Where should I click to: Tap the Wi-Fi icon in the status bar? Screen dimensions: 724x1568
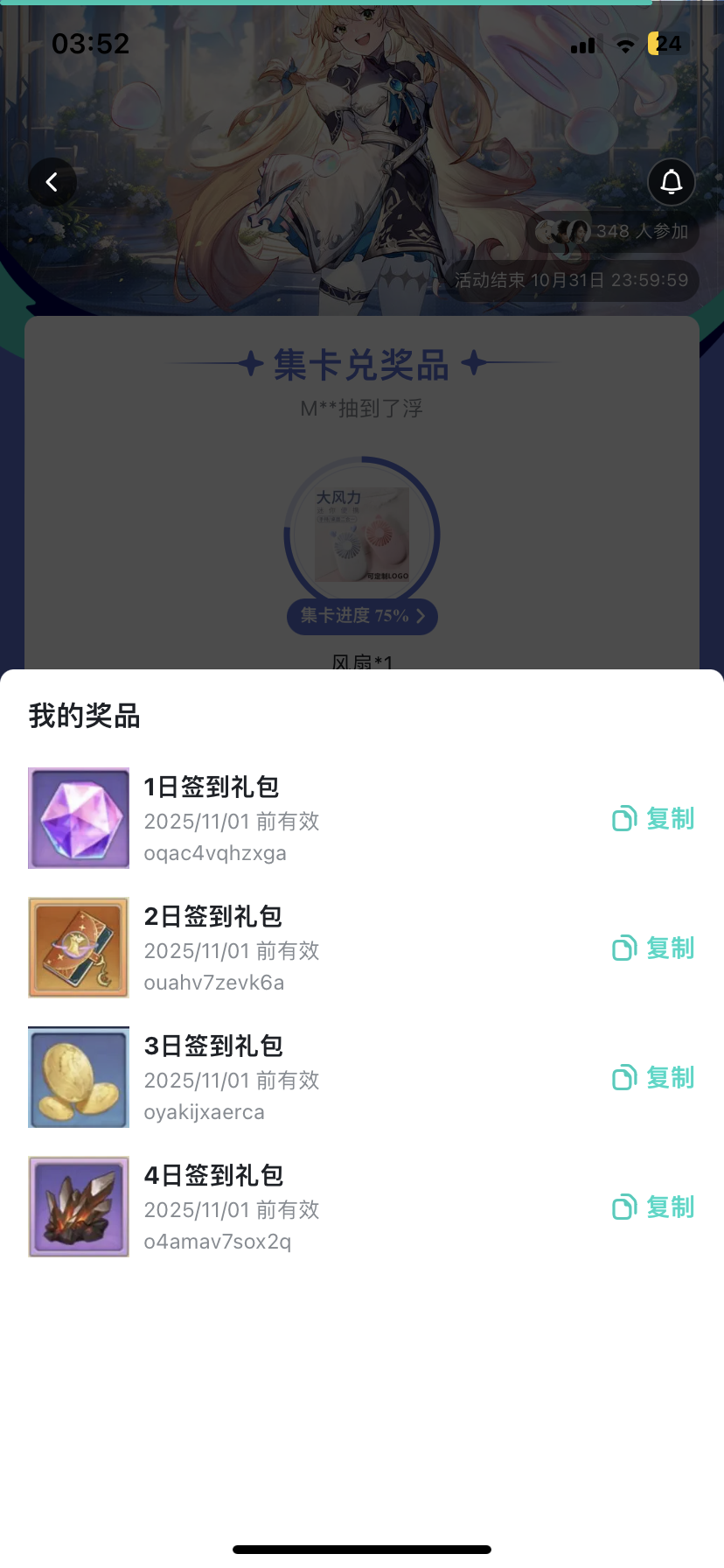point(624,44)
